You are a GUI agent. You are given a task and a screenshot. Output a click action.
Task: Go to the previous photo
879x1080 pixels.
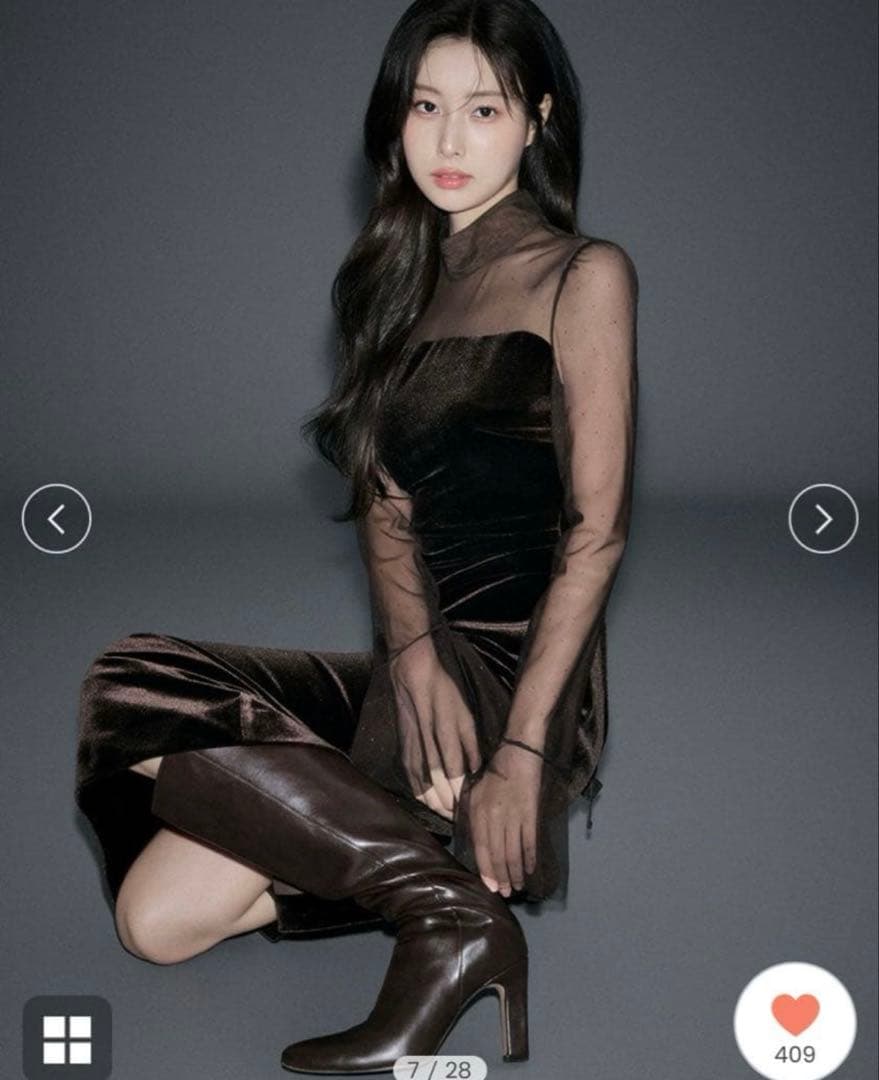[56, 518]
